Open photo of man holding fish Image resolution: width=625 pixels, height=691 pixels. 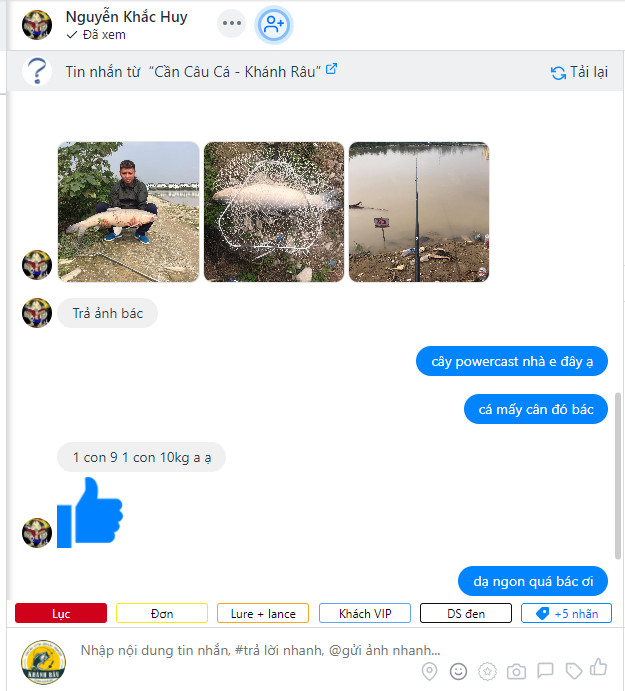point(128,211)
